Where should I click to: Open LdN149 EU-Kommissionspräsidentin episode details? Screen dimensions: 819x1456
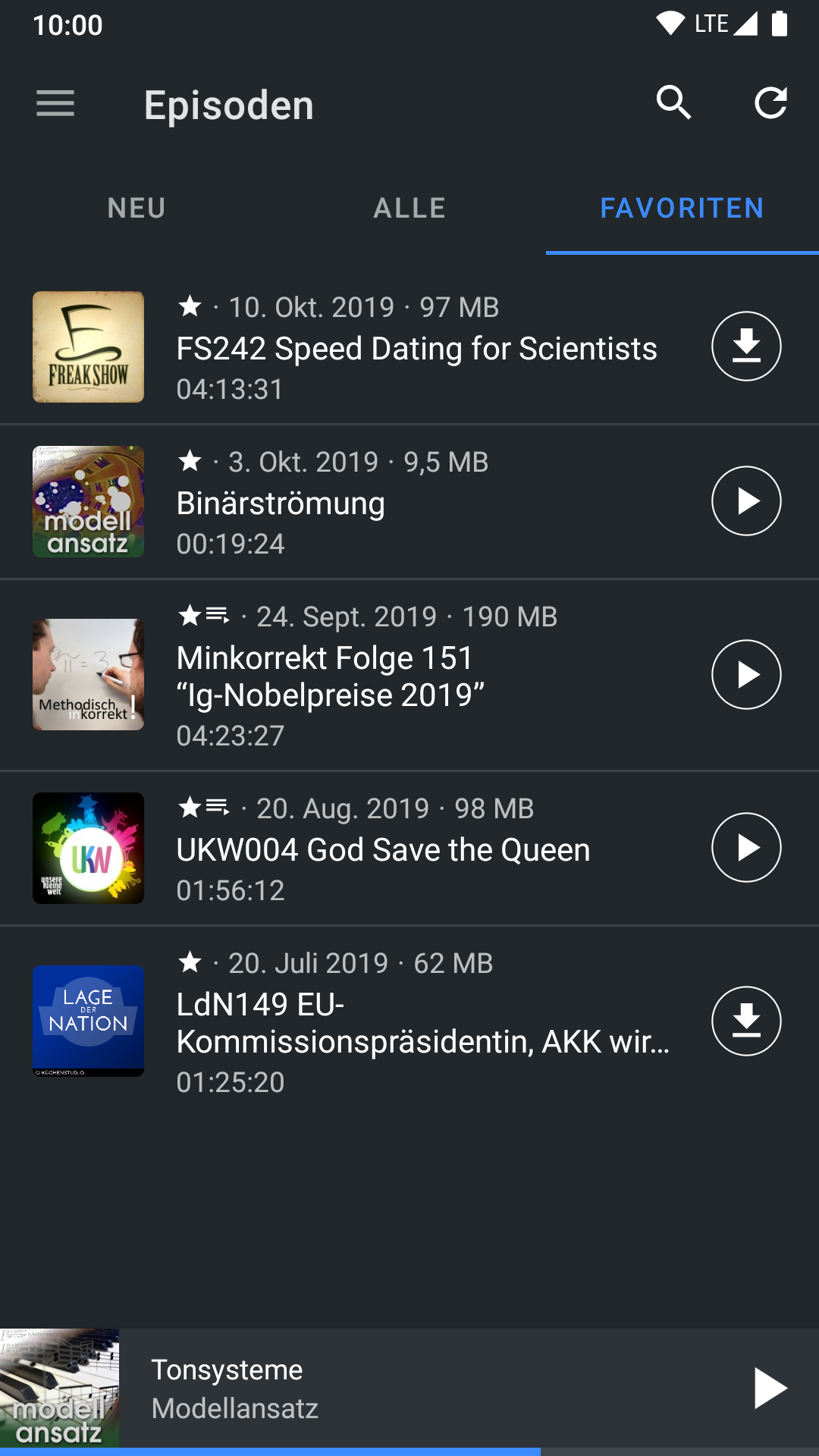pyautogui.click(x=349, y=1021)
